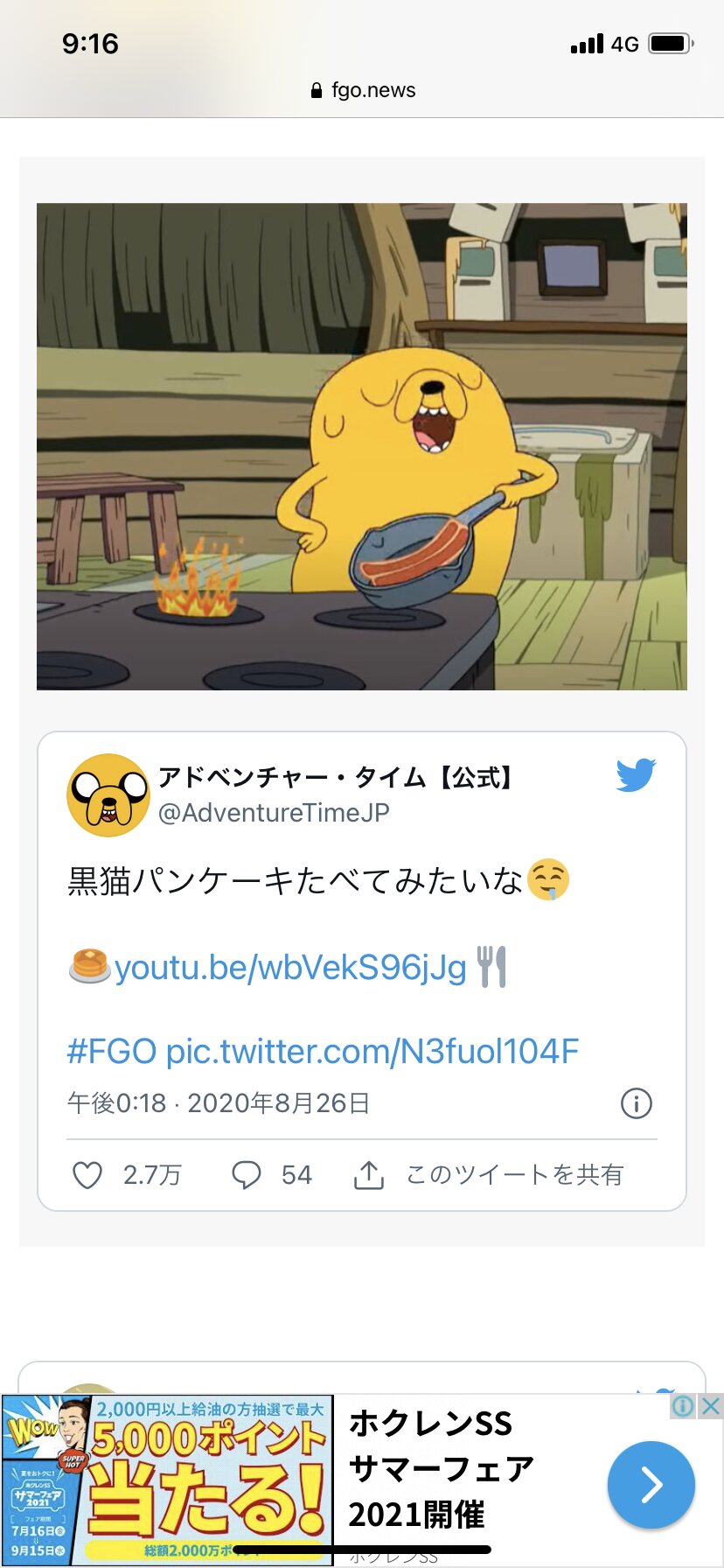The image size is (724, 1568).
Task: Open the fgo.news address bar
Action: (363, 90)
